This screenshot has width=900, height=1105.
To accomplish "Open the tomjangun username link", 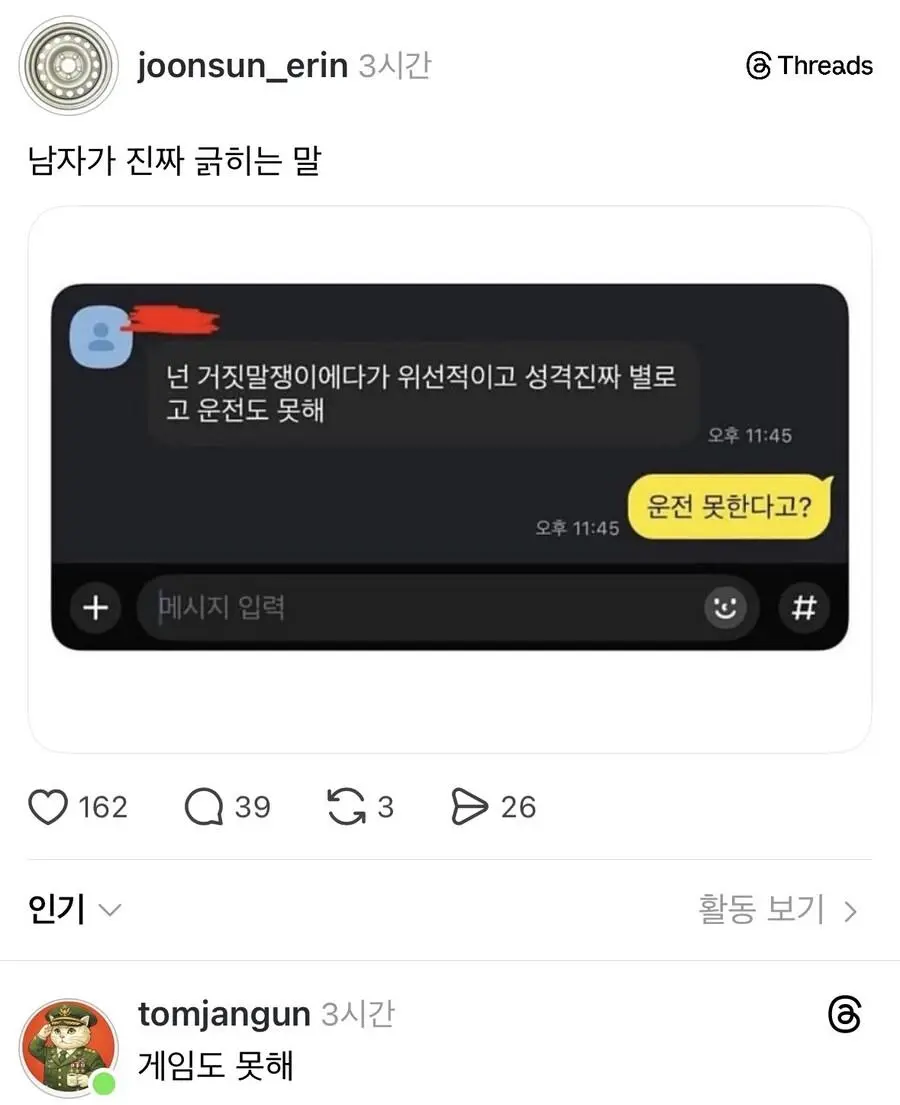I will (224, 1014).
